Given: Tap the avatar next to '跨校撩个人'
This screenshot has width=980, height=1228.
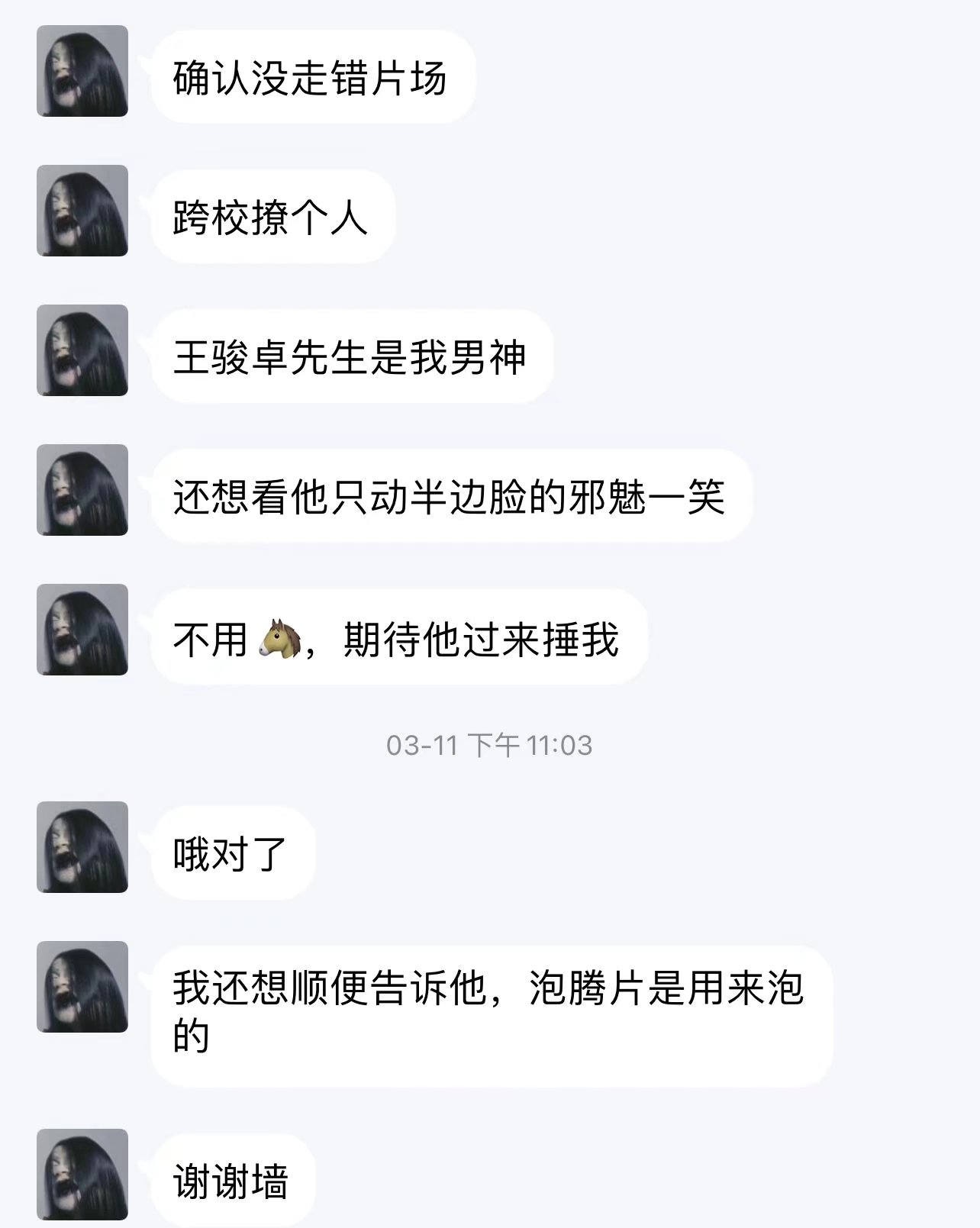Looking at the screenshot, I should click(82, 211).
